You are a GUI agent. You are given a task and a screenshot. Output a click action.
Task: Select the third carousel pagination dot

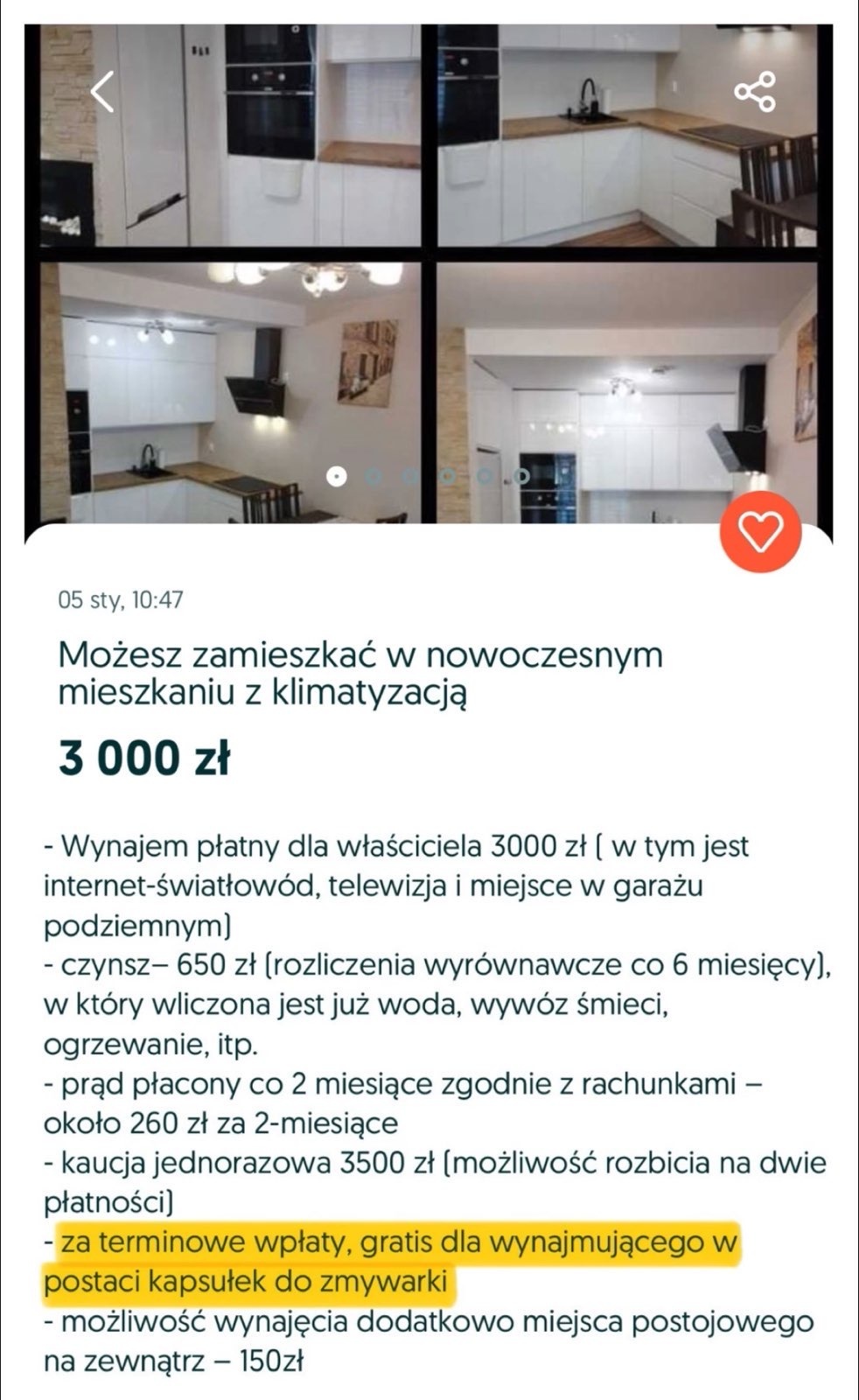(409, 476)
